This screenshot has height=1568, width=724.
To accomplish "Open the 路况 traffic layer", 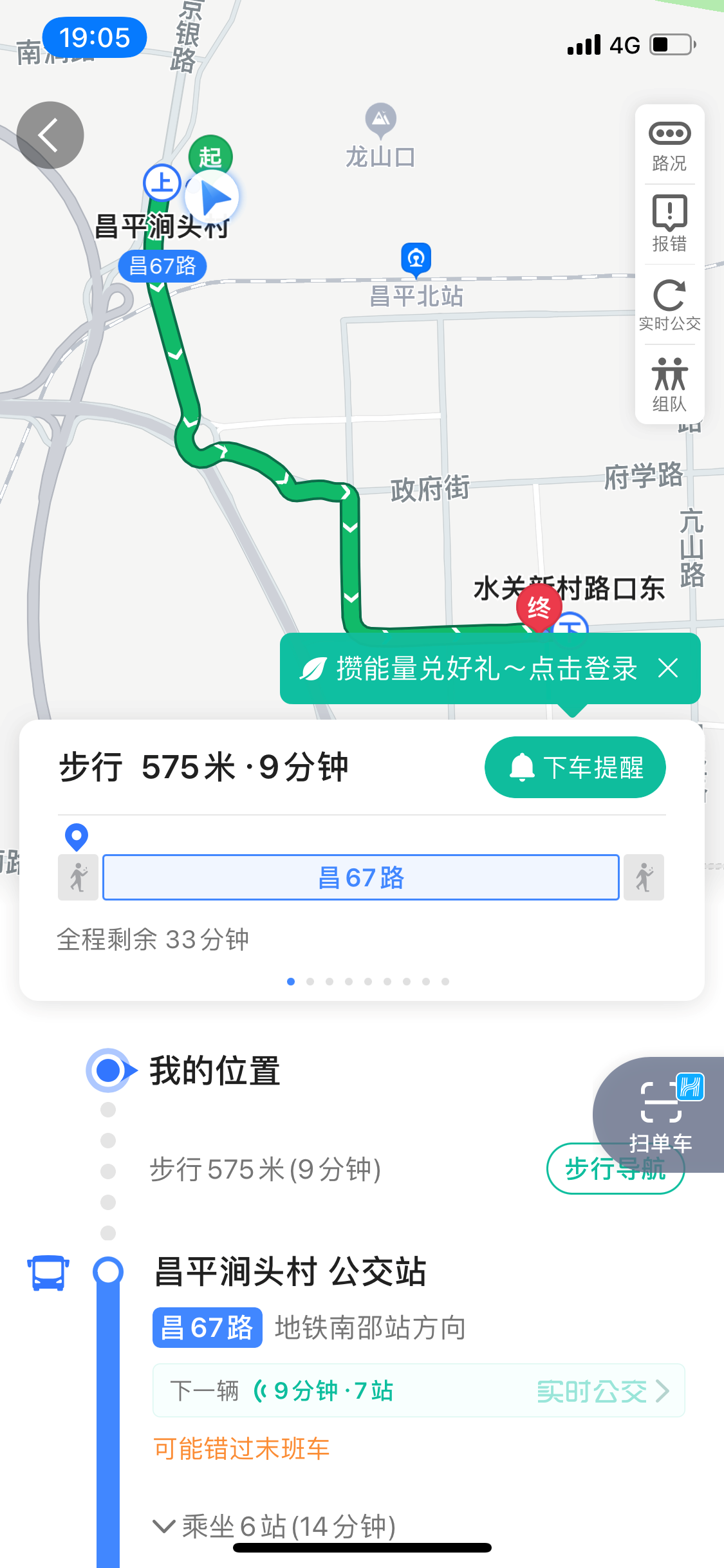I will click(x=669, y=146).
